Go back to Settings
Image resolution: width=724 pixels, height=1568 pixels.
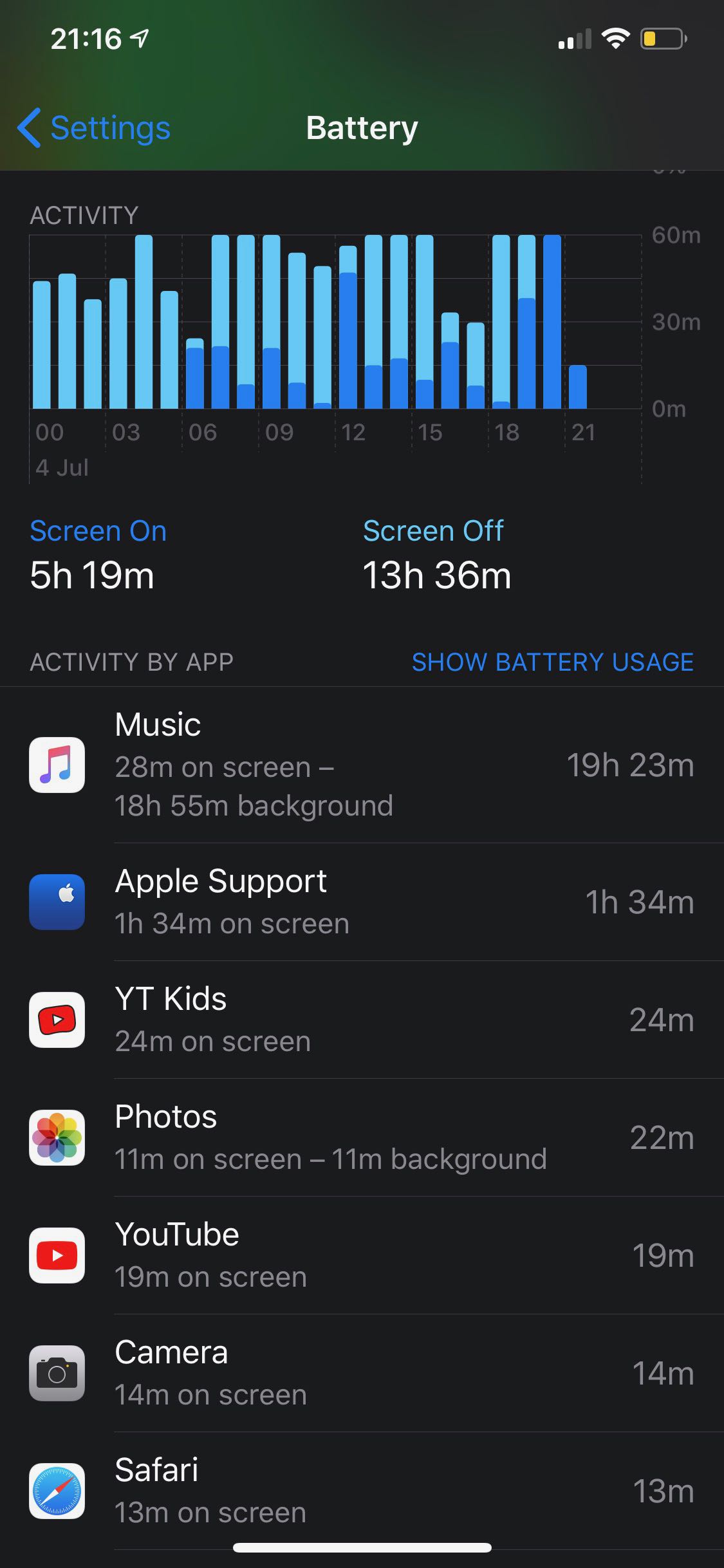tap(95, 128)
